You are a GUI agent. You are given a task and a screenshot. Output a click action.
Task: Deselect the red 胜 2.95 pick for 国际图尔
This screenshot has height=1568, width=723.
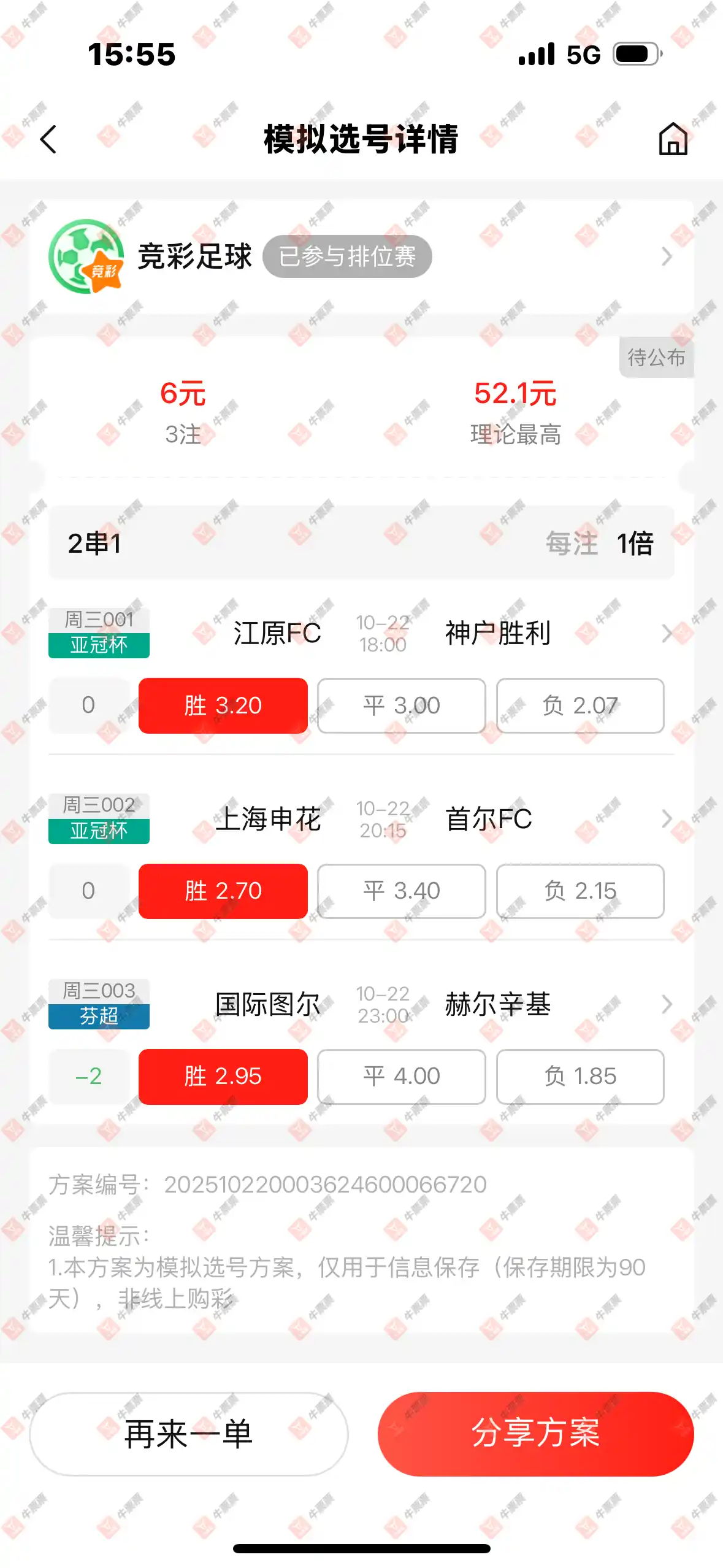(223, 1077)
